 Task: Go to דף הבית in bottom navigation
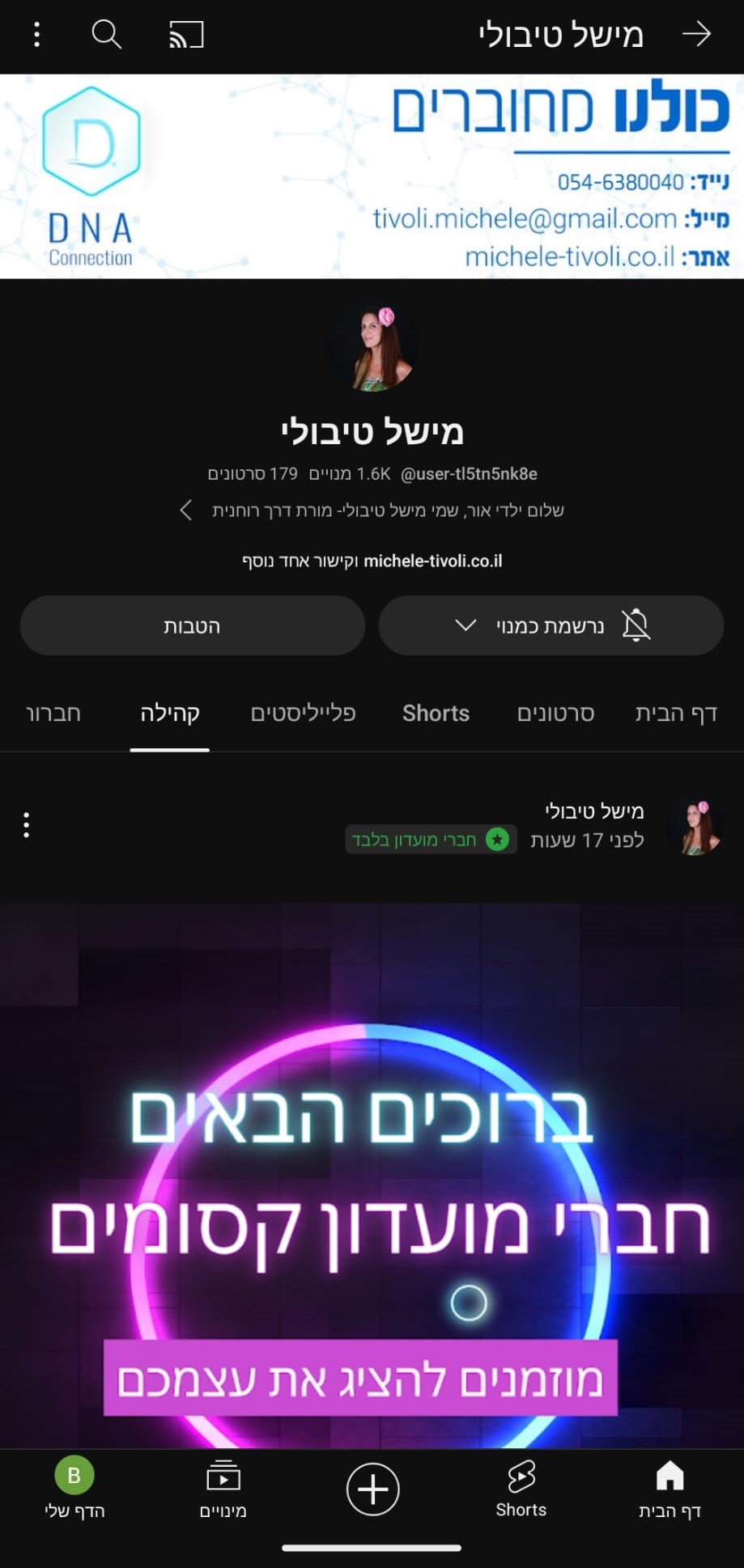tap(670, 1489)
